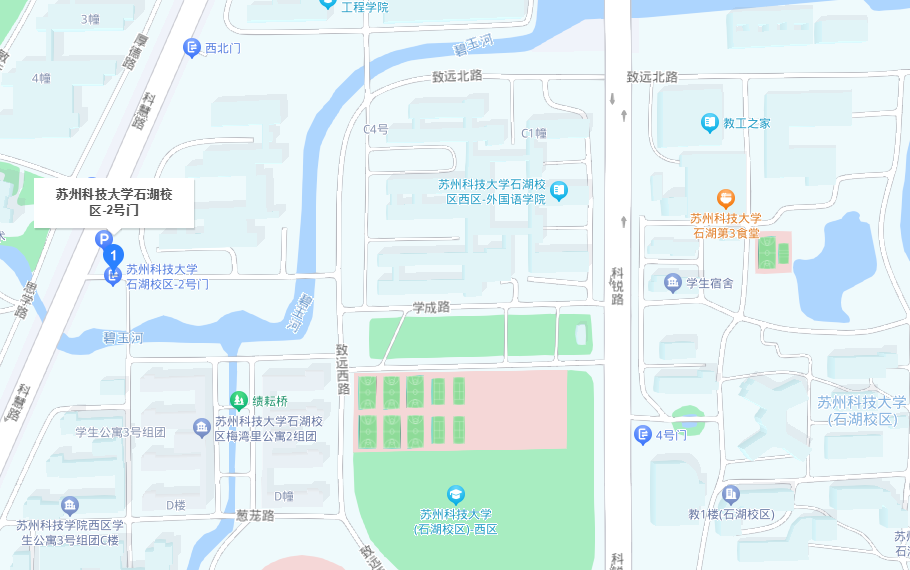Select the 外国语学院 marker
This screenshot has width=910, height=570.
click(559, 190)
